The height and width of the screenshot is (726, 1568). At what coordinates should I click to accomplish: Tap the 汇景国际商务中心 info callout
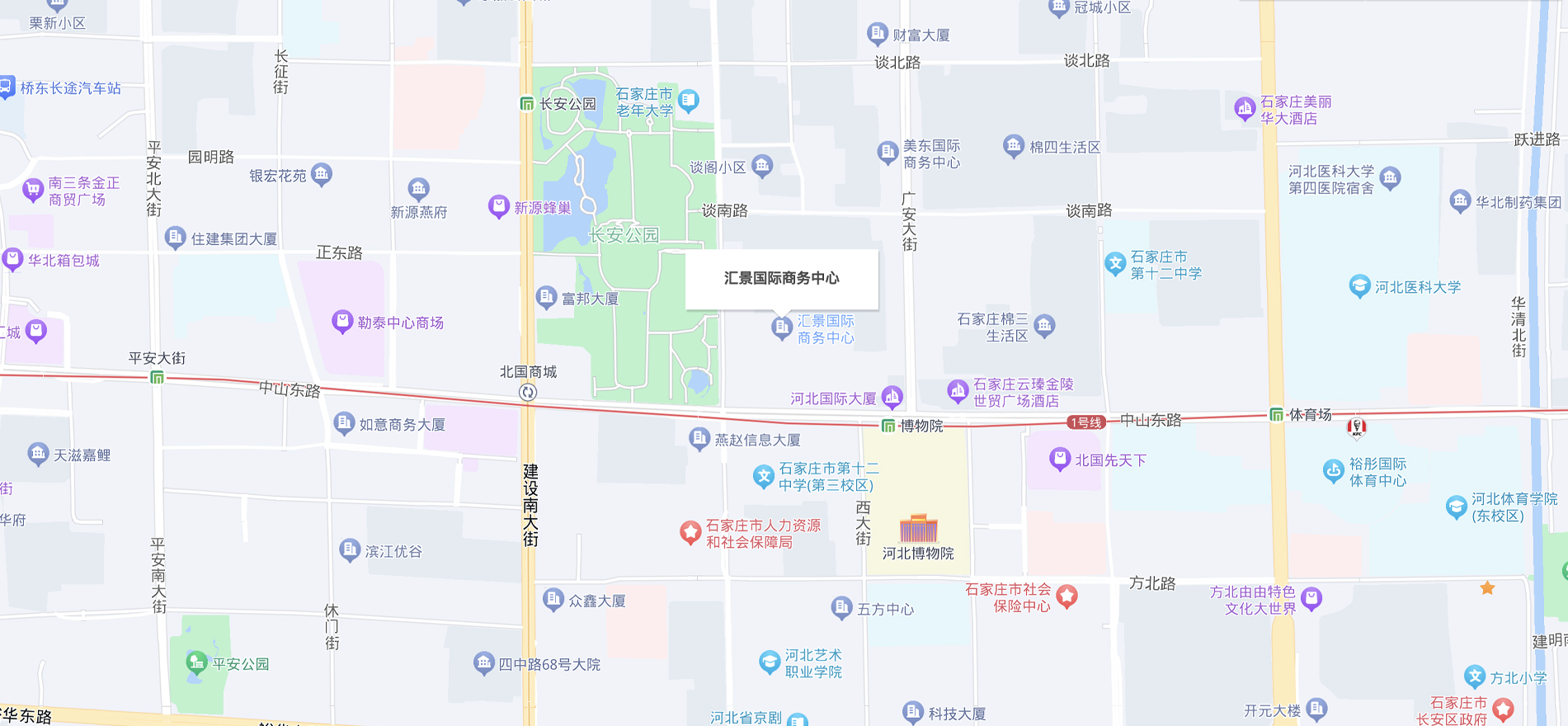(x=781, y=279)
